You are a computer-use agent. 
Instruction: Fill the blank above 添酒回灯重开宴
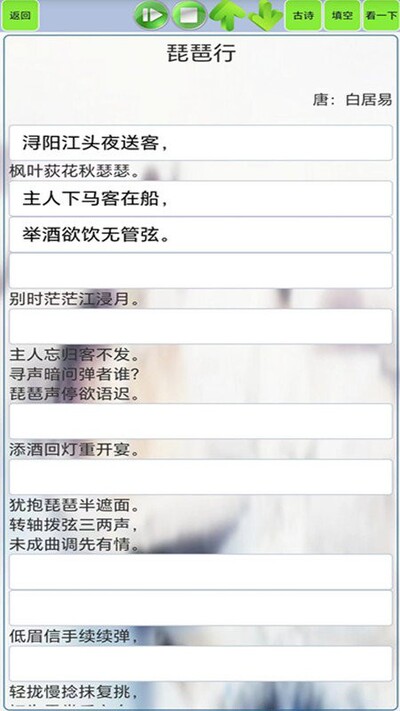(x=200, y=421)
